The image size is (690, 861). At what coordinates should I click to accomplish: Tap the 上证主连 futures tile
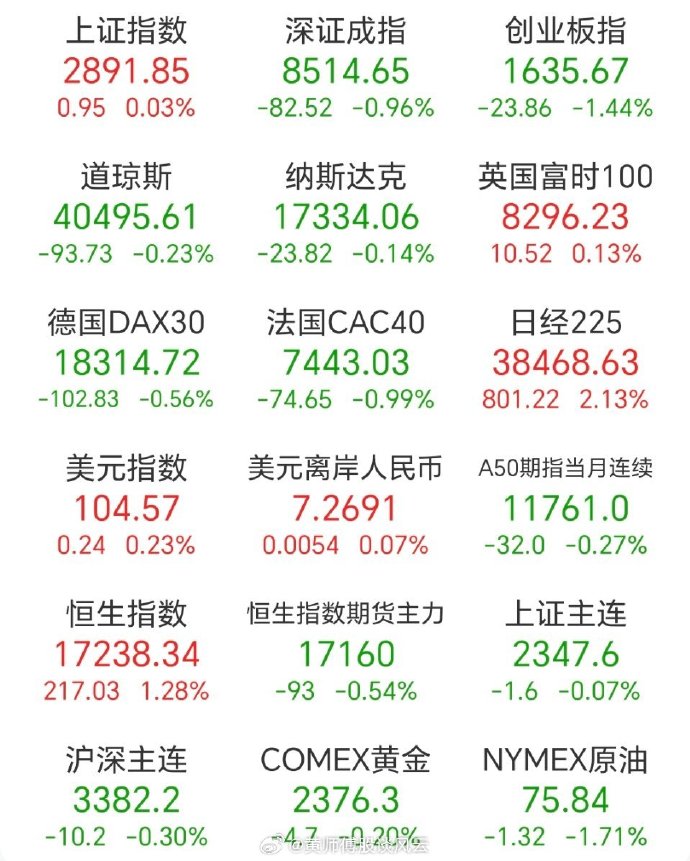click(566, 654)
